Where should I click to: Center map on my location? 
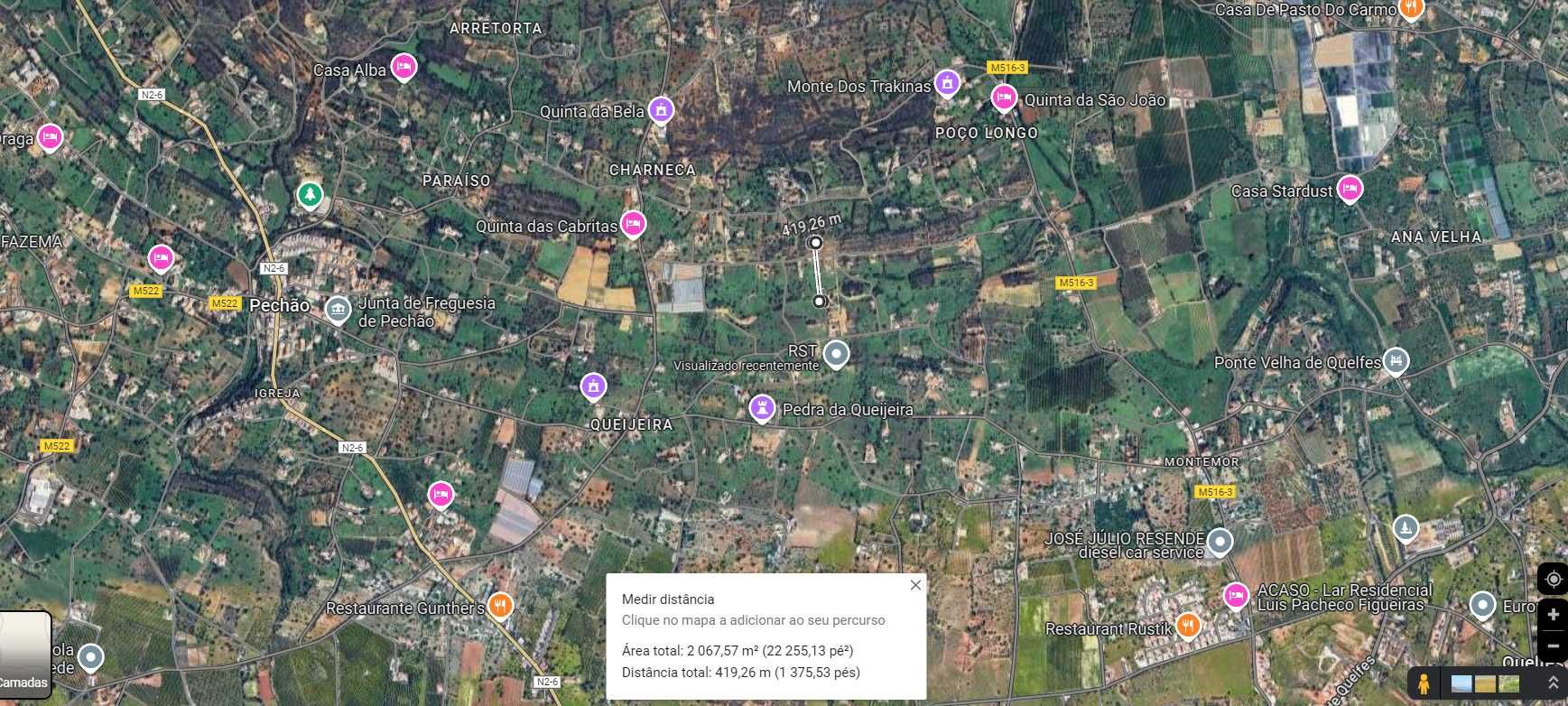(1553, 579)
